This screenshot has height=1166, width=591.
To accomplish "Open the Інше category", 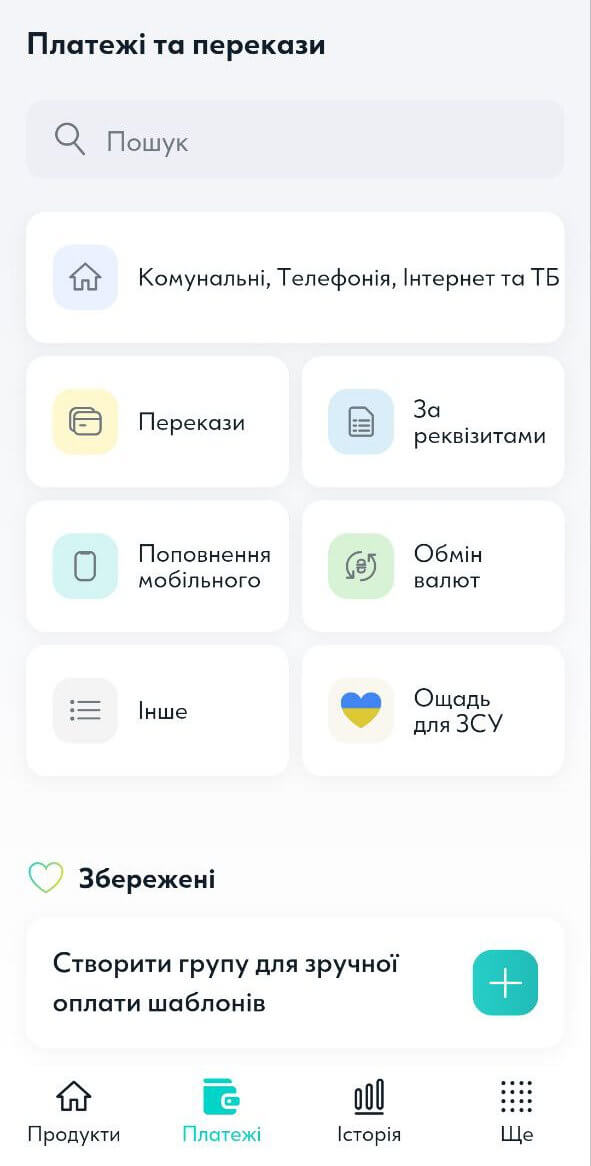I will coord(158,710).
